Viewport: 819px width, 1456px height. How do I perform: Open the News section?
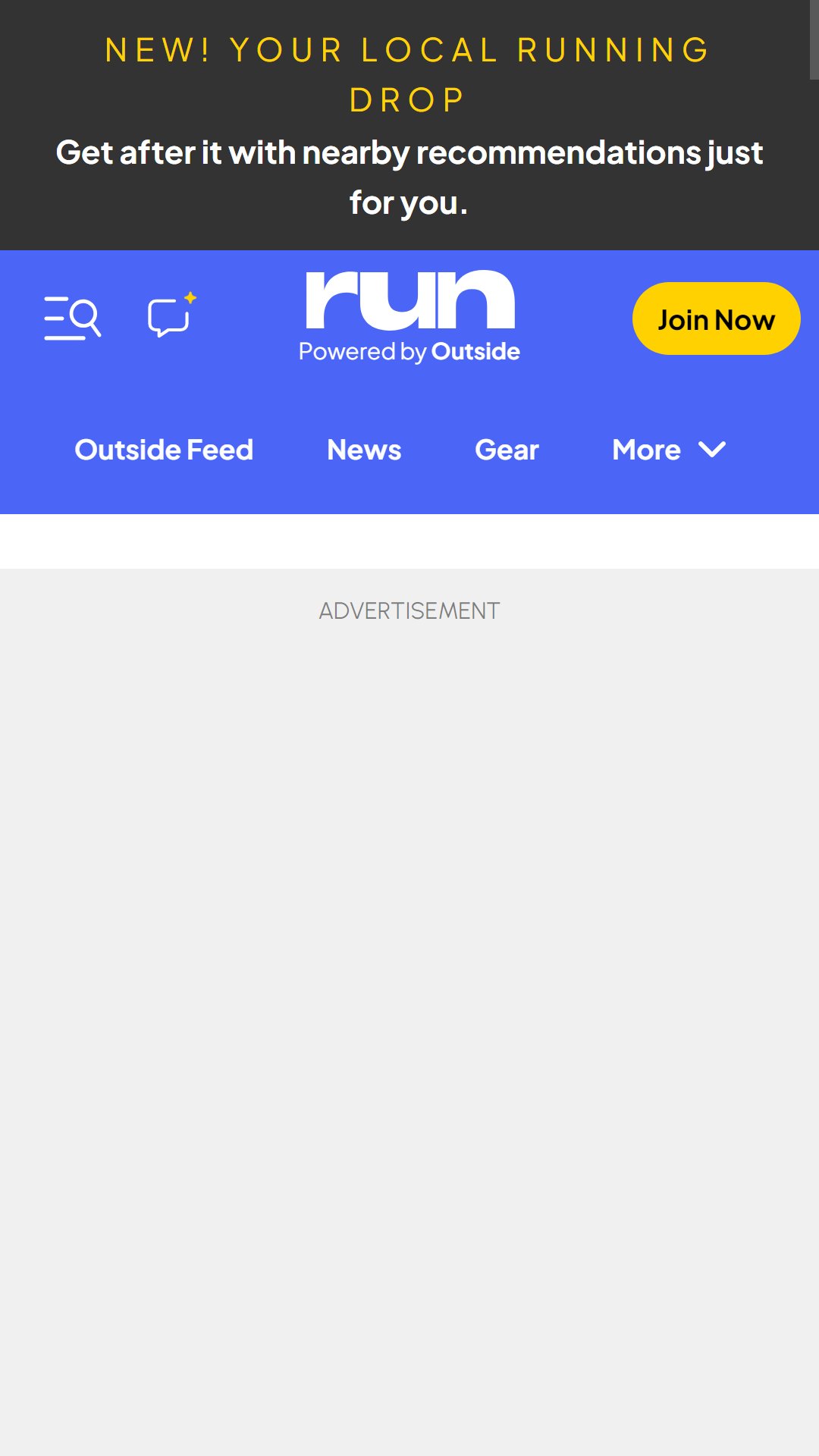[364, 450]
